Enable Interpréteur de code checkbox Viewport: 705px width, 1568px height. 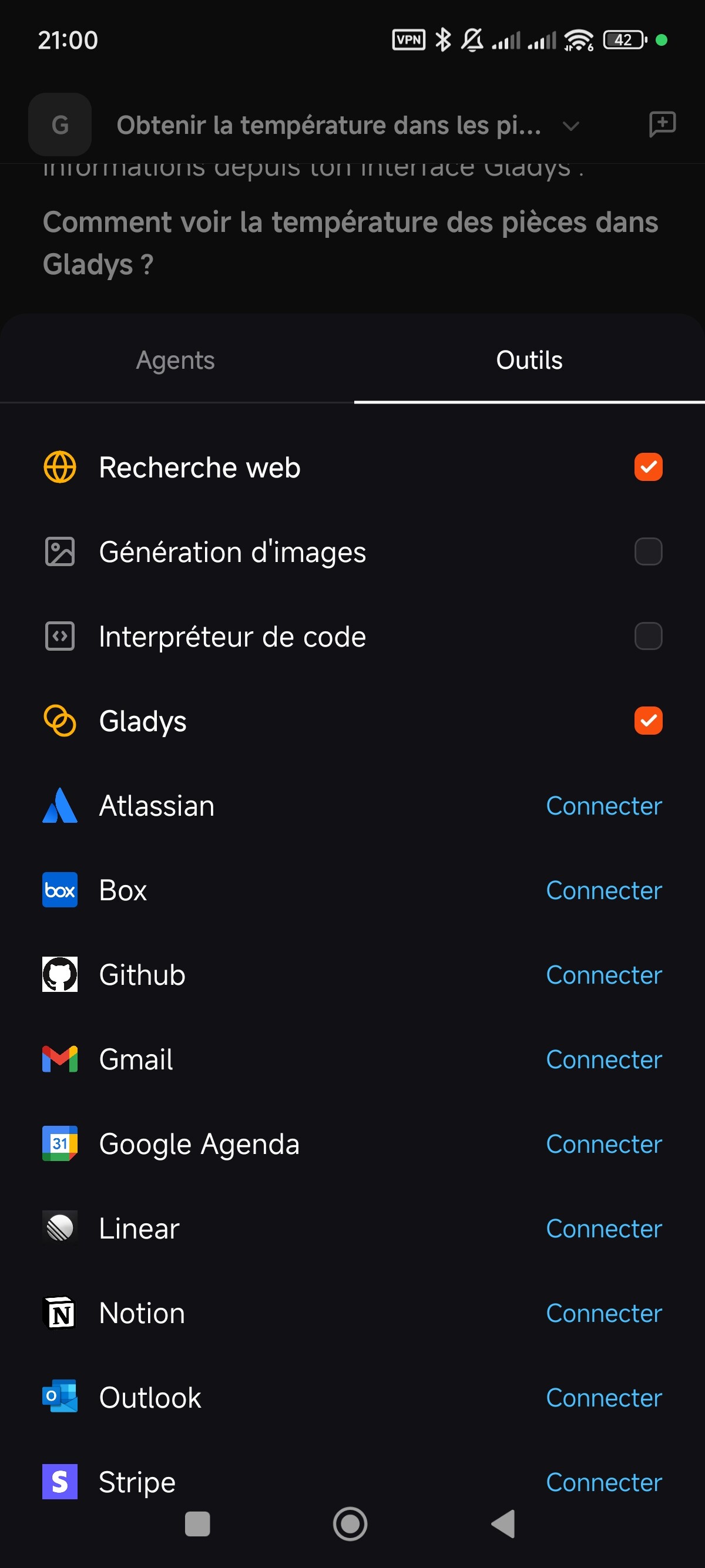coord(648,637)
